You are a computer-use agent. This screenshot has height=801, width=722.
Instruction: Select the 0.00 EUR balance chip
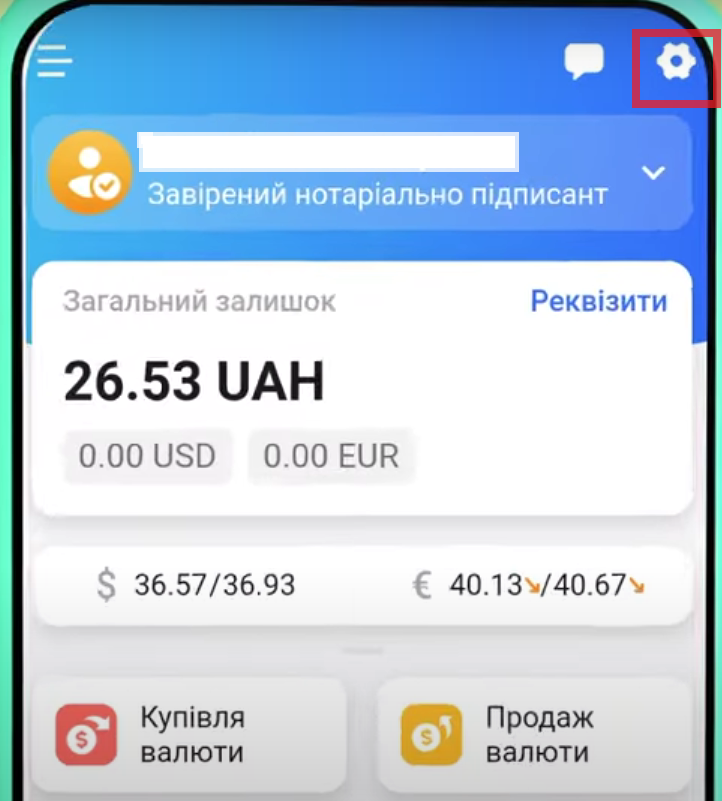point(331,456)
